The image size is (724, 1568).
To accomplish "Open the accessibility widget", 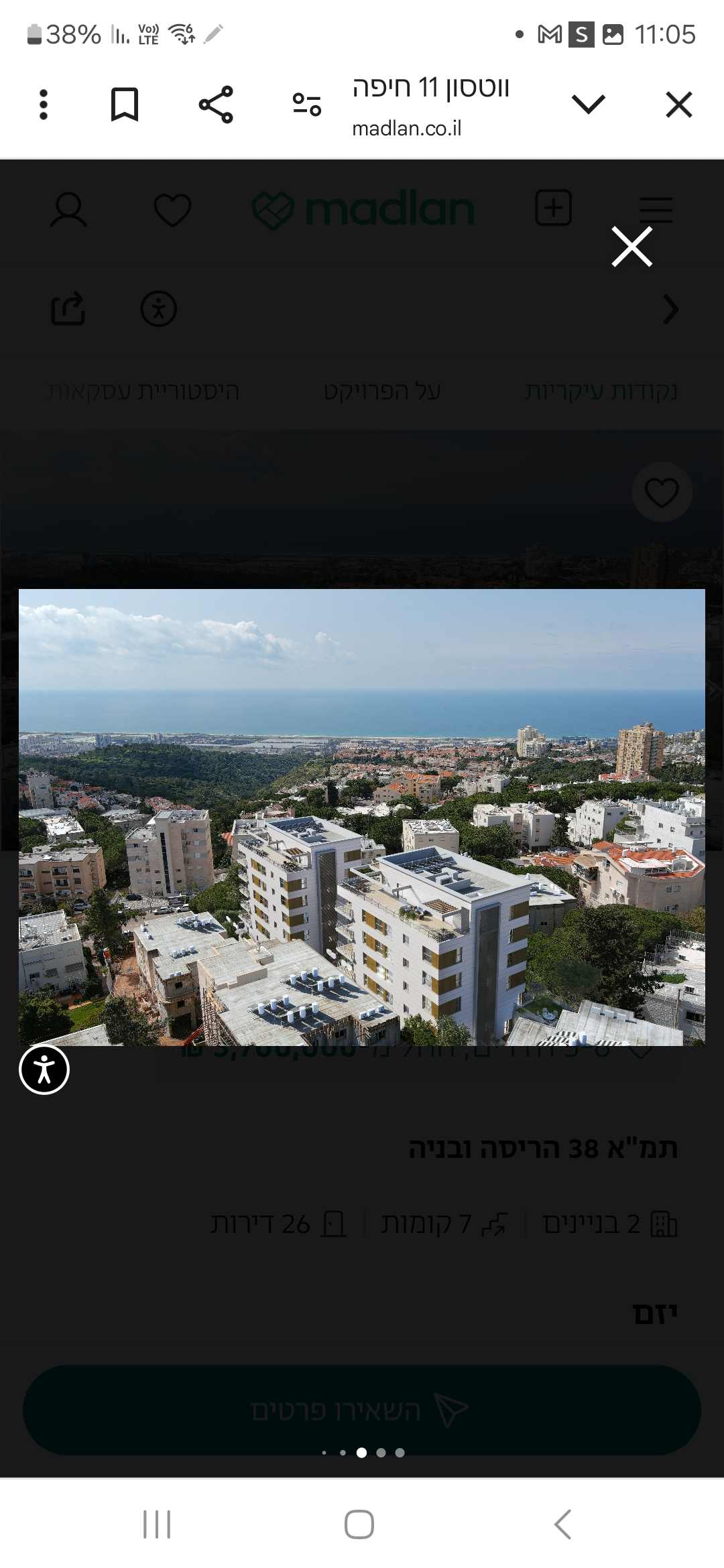I will click(x=44, y=1069).
